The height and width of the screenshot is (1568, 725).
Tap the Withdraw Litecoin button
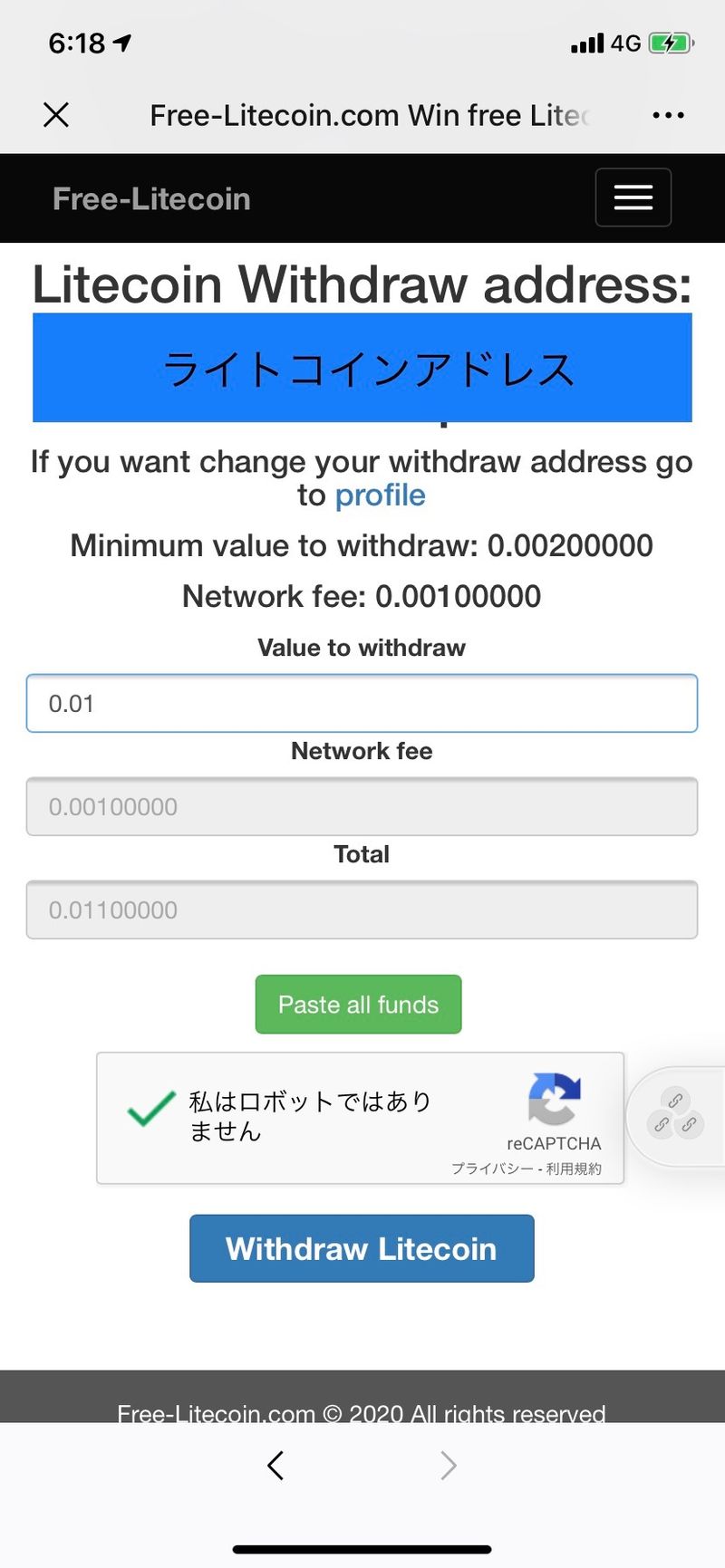tap(362, 1248)
